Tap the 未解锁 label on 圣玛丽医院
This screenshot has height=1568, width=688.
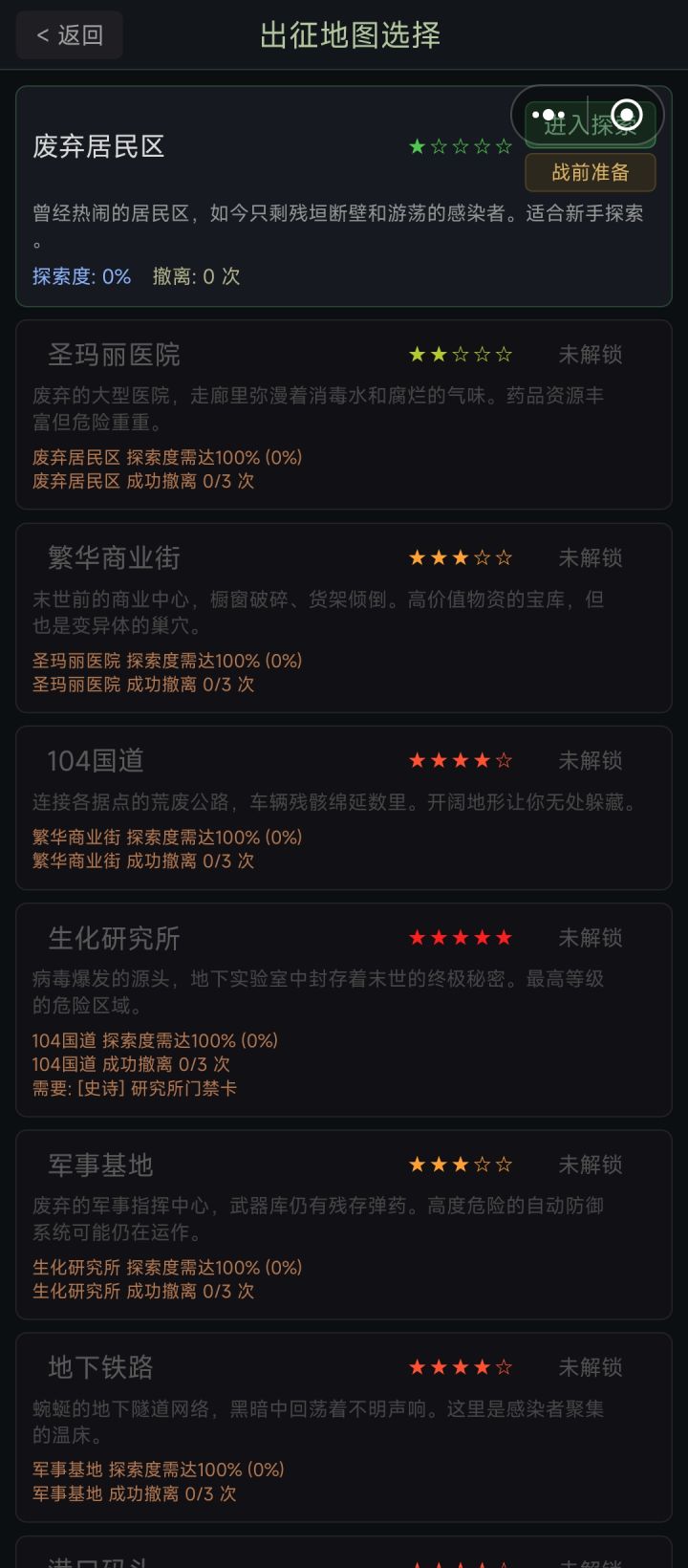coord(590,355)
